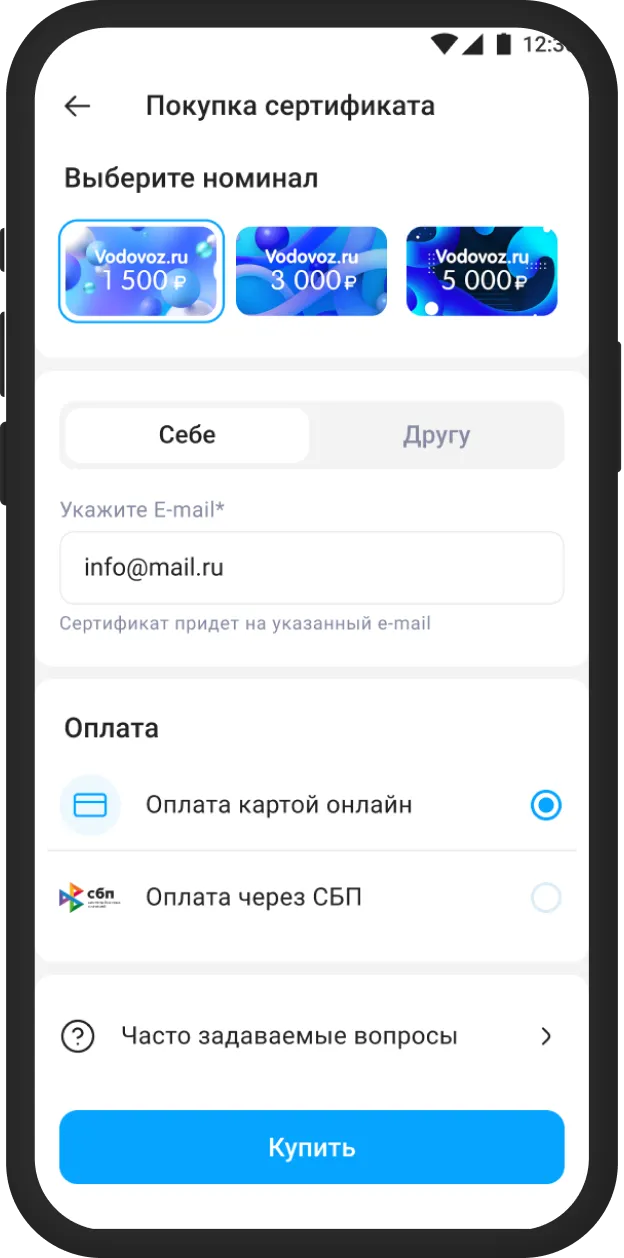This screenshot has height=1258, width=624.
Task: Switch to the Другу tab
Action: [x=437, y=435]
